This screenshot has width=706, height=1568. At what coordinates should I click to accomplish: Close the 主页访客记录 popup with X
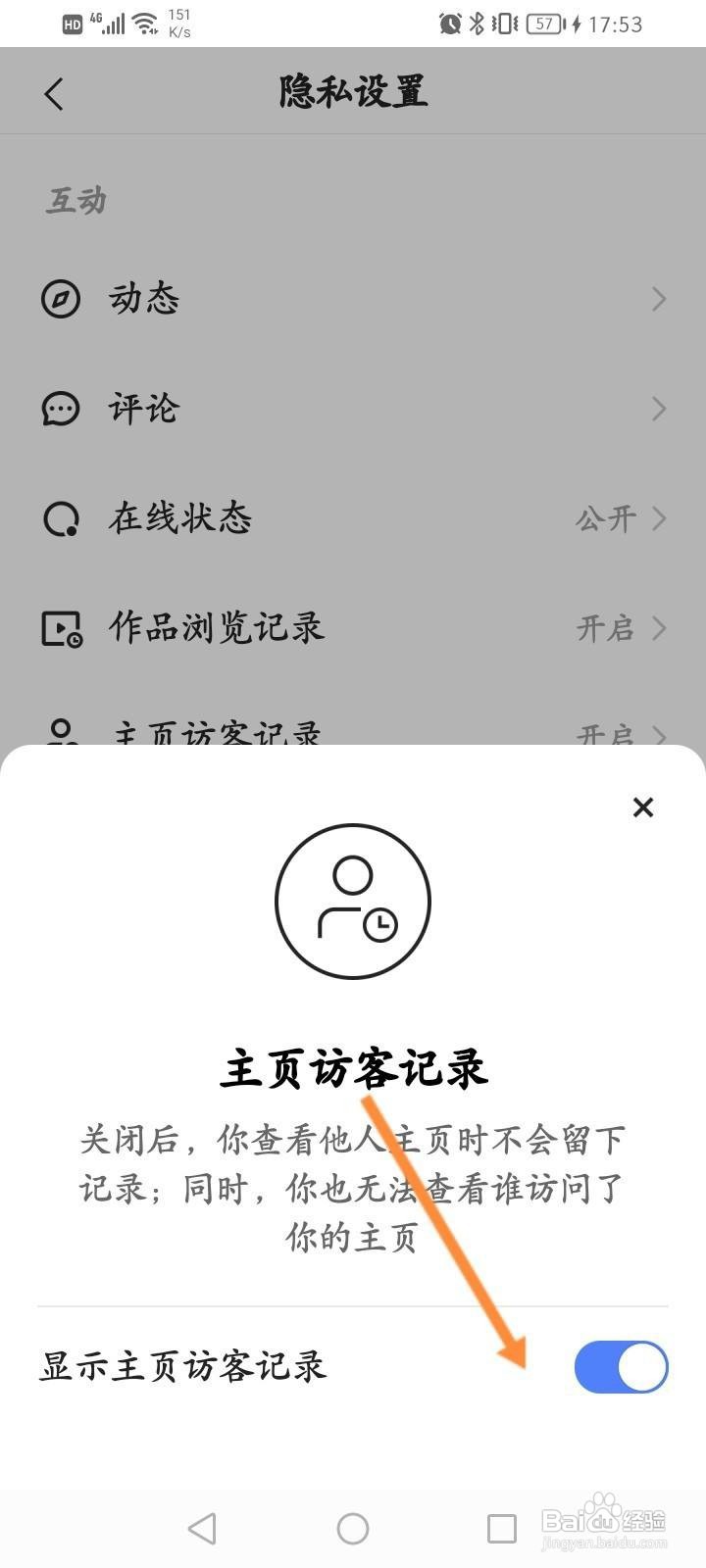click(x=642, y=807)
